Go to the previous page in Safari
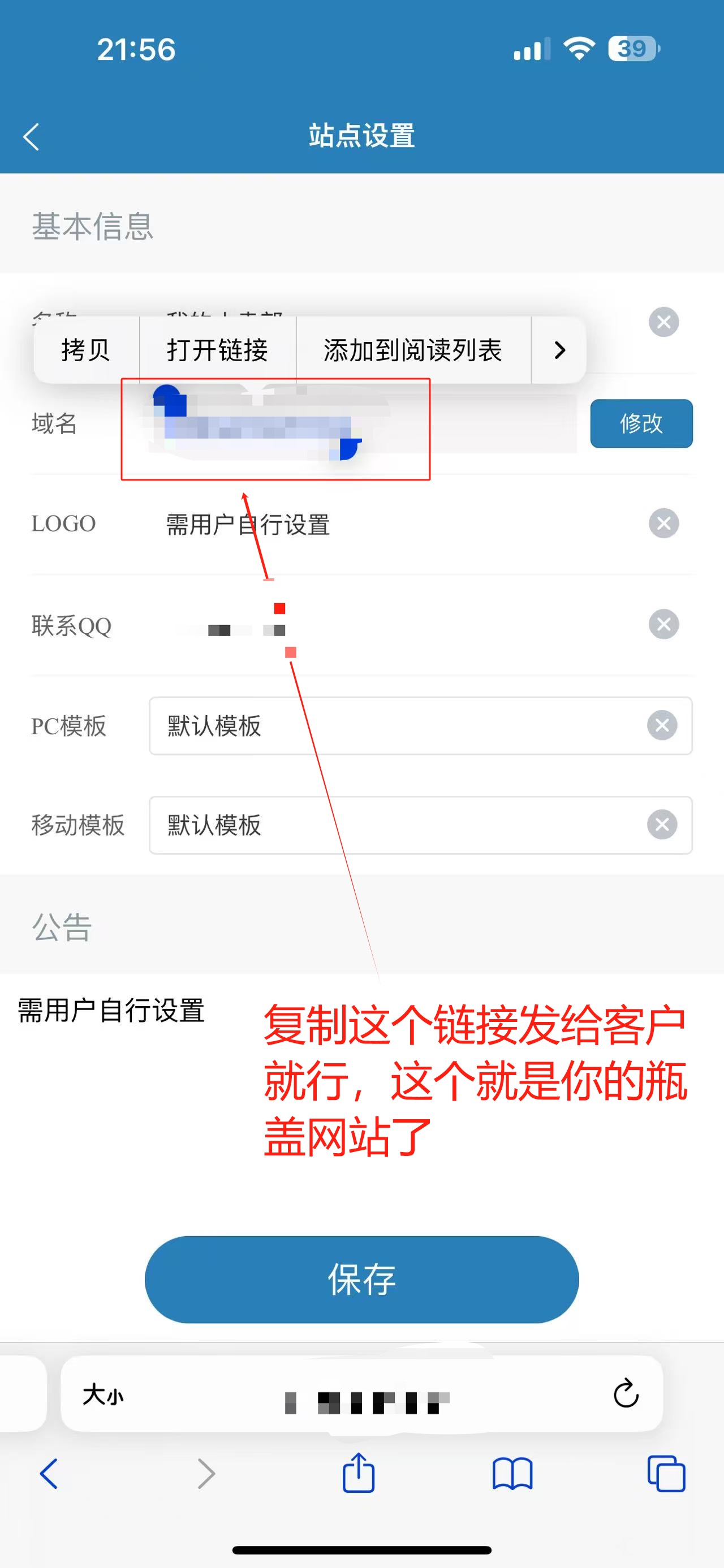The height and width of the screenshot is (1568, 724). tap(49, 1474)
